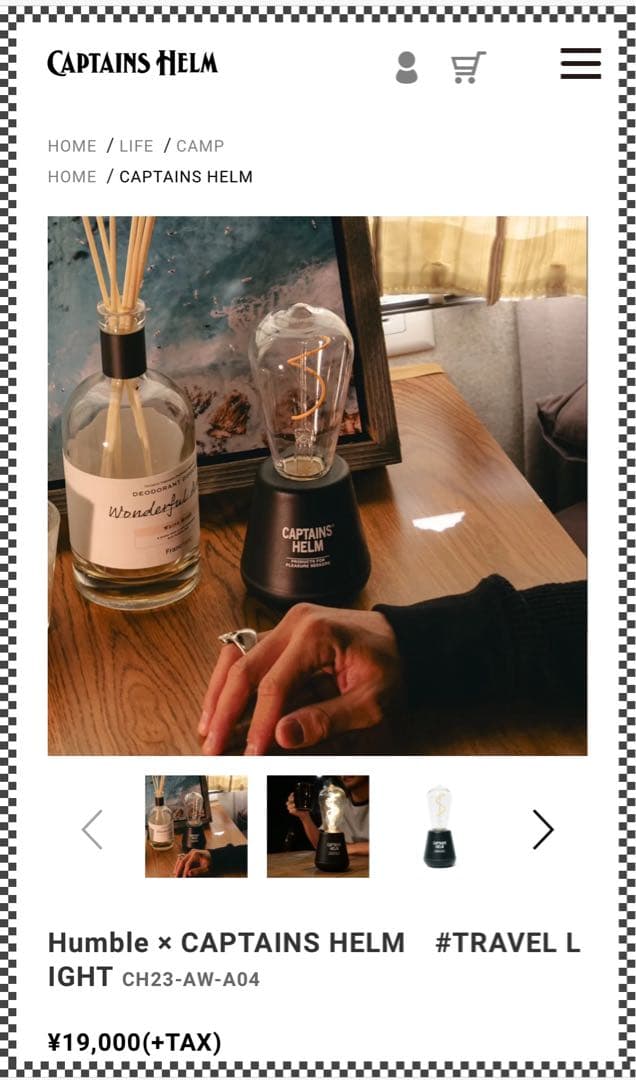Screen dimensions: 636x1080
Task: Go to CAMP breadcrumb category
Action: tap(200, 146)
